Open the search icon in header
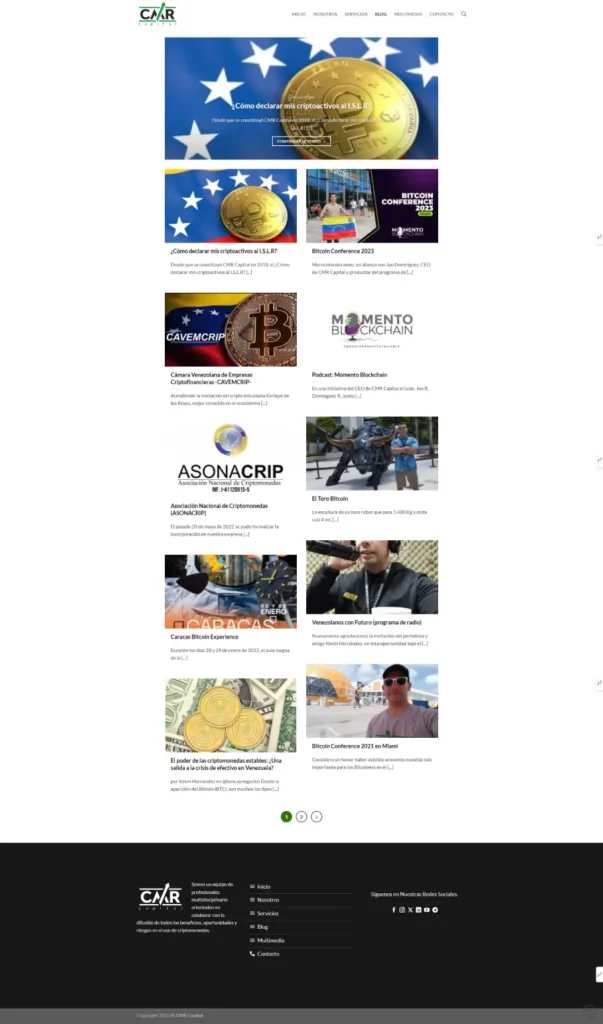 (x=464, y=14)
